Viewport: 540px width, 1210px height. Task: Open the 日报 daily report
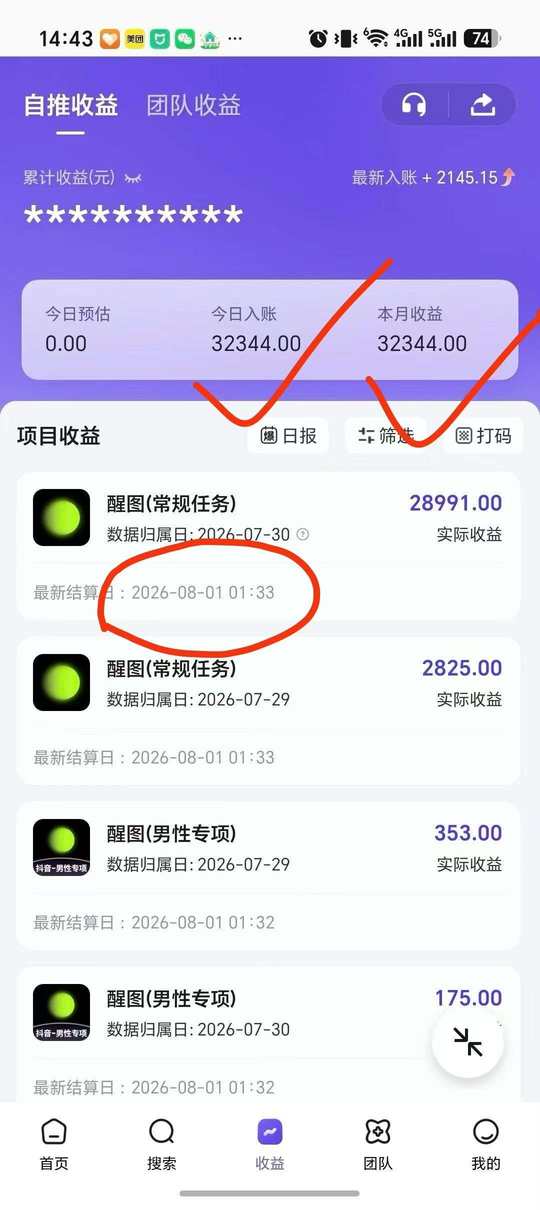coord(288,436)
